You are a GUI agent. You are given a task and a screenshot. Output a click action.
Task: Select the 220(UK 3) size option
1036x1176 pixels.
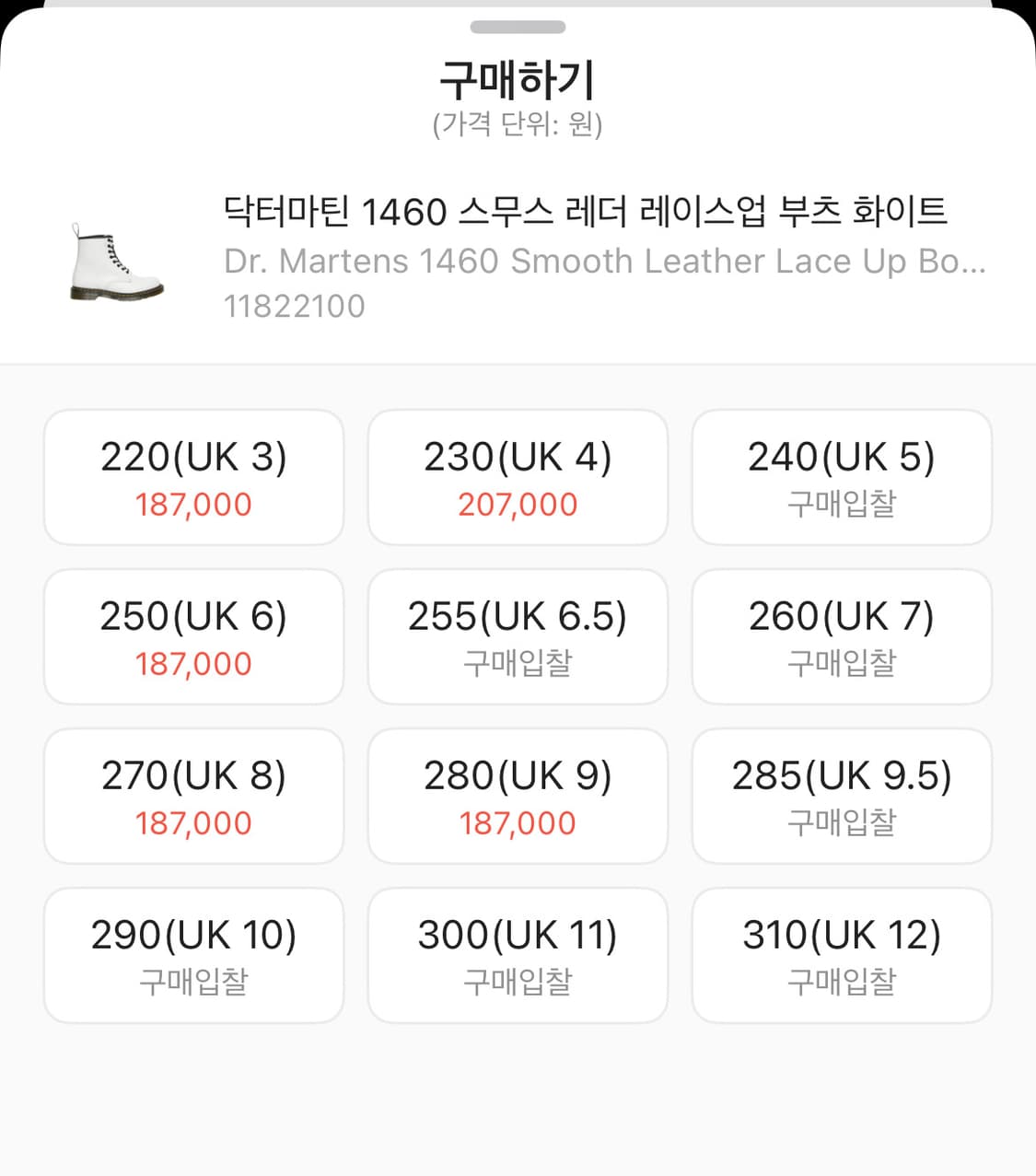pos(192,477)
